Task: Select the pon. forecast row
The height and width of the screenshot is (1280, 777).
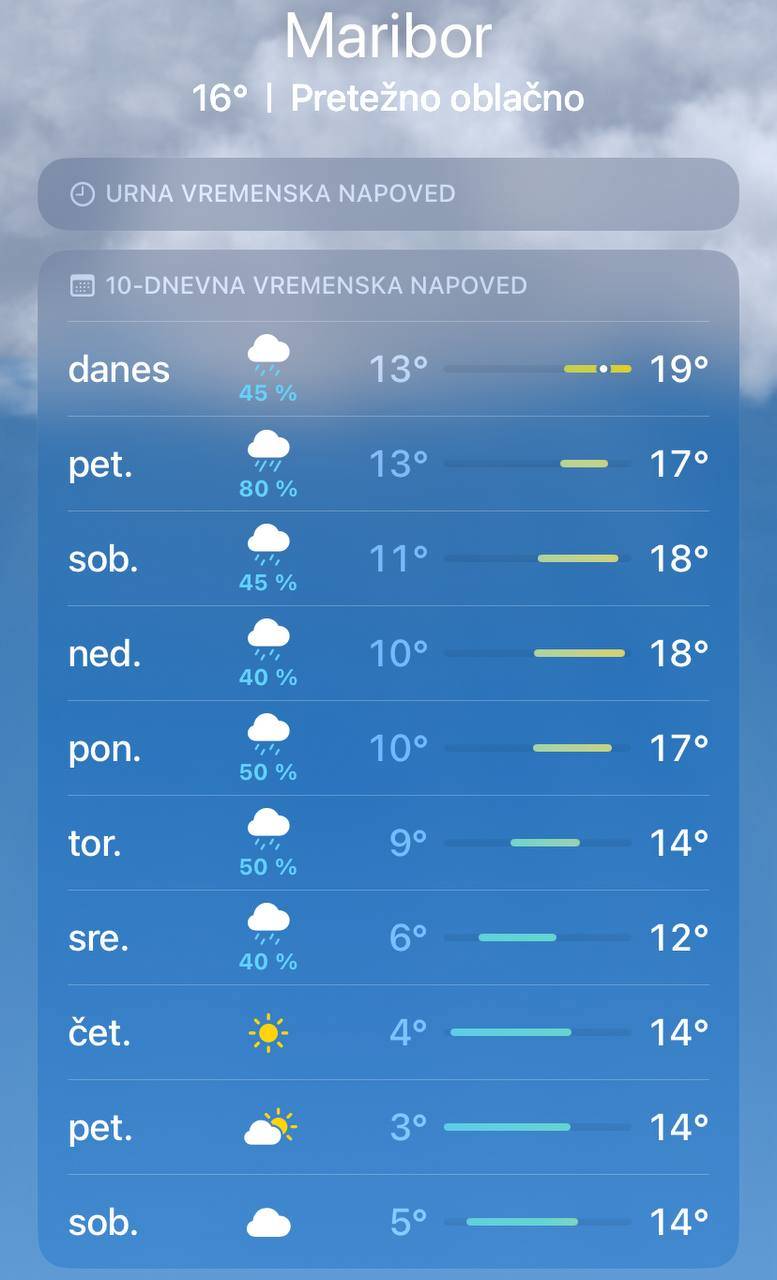Action: [388, 747]
